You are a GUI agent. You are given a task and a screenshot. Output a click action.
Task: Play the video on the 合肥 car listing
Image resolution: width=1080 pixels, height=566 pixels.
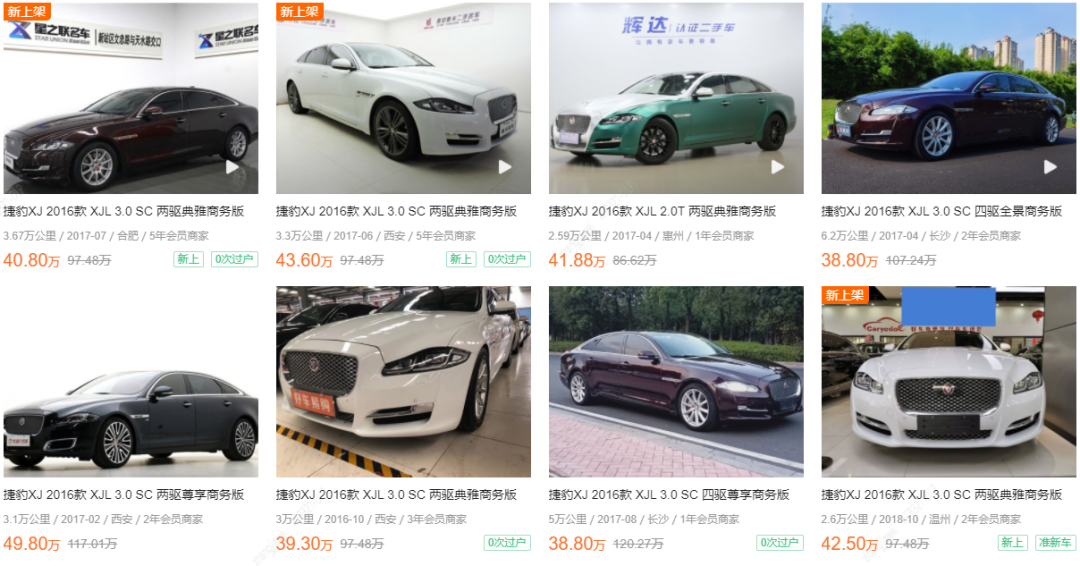coord(232,167)
